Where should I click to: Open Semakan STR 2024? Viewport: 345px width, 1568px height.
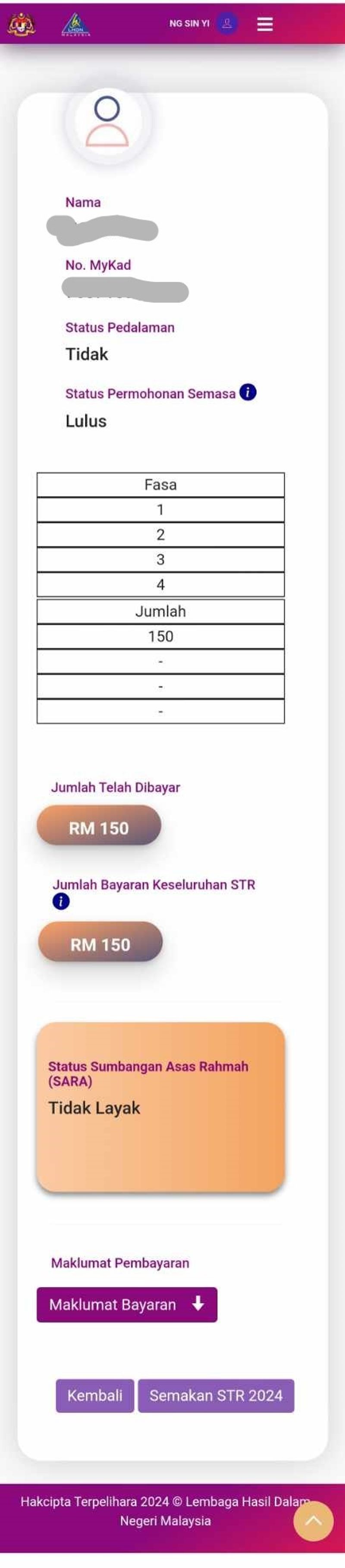coord(216,1395)
